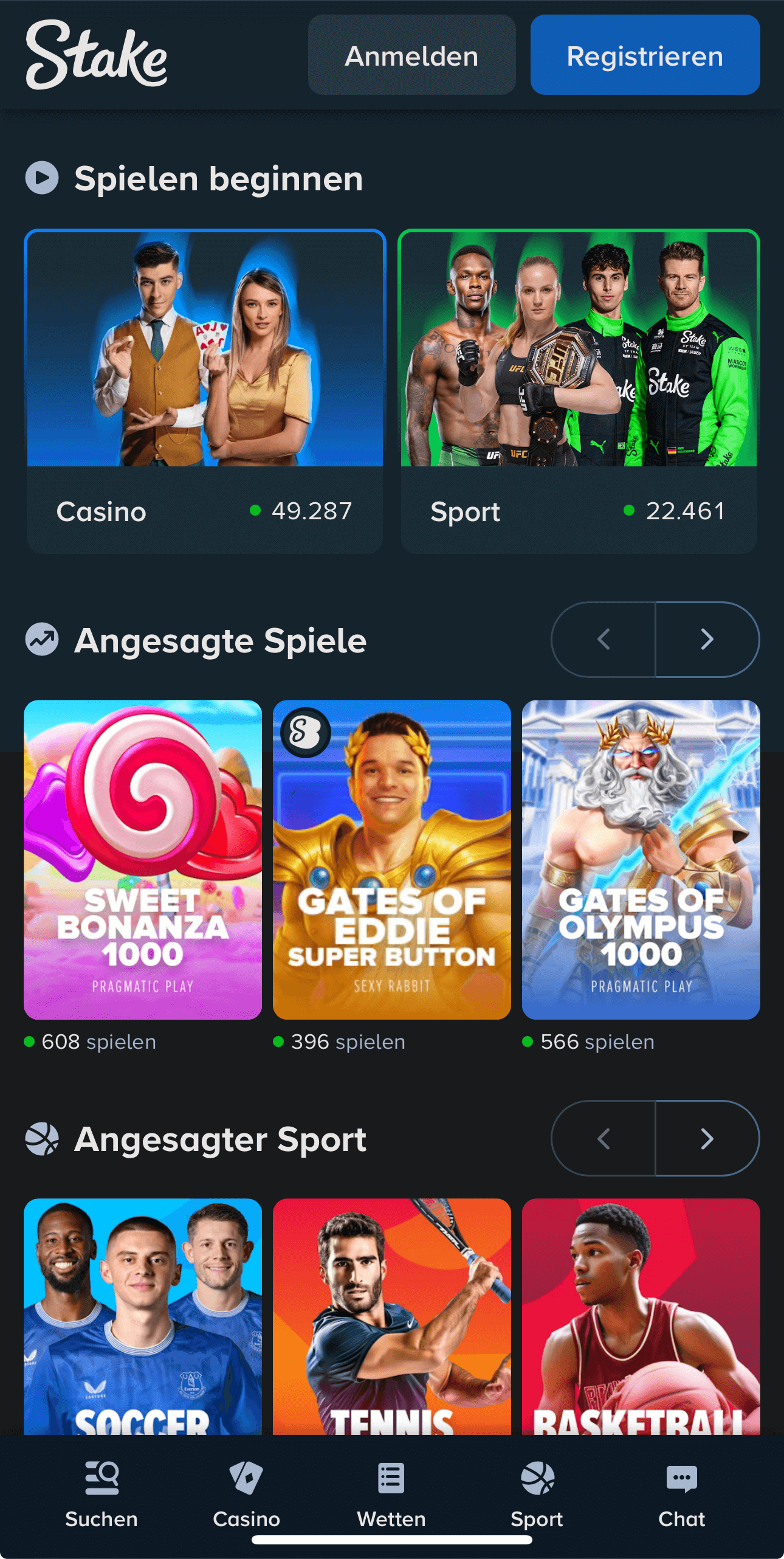The image size is (784, 1559).
Task: Open the Casino card showing 49.287 players
Action: (205, 389)
